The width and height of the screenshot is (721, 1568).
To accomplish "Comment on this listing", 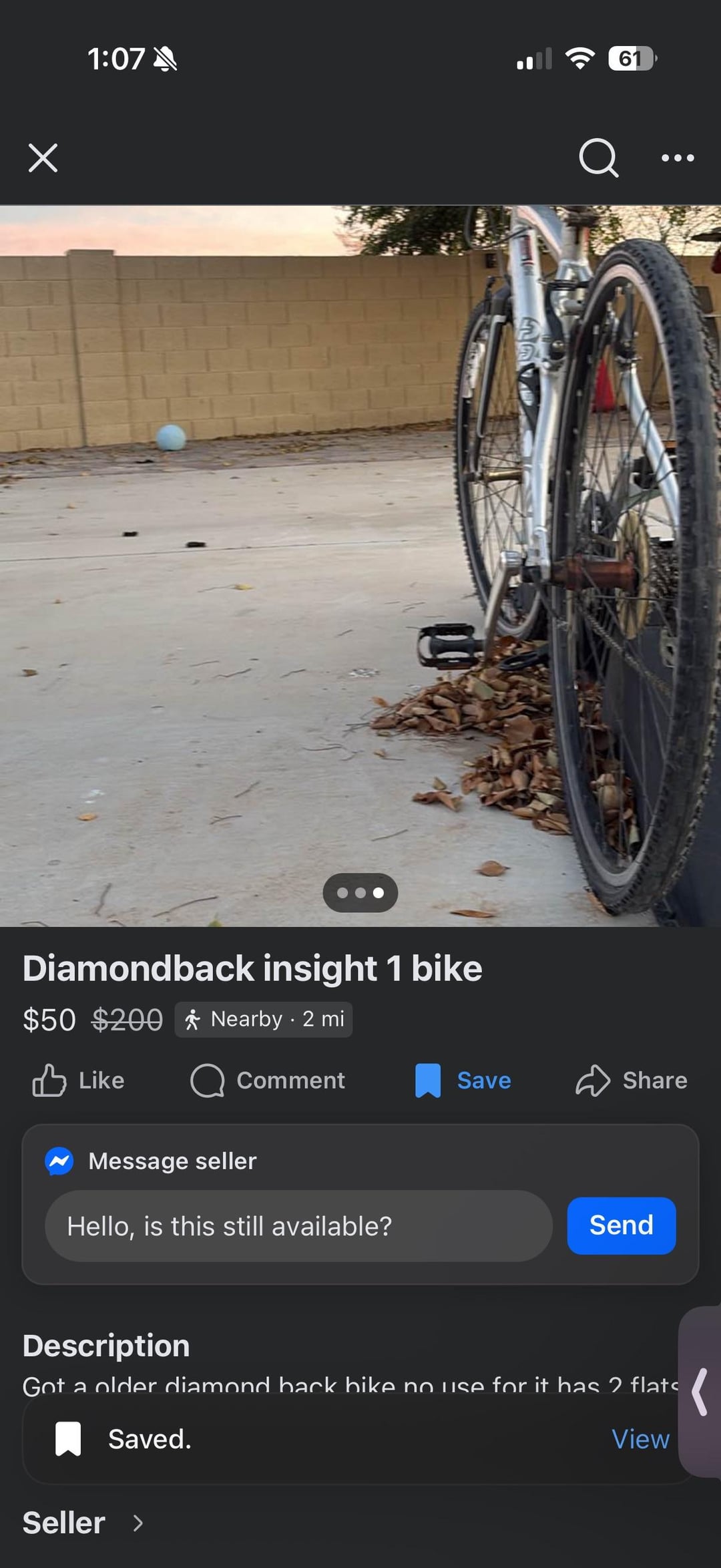I will 268,1081.
